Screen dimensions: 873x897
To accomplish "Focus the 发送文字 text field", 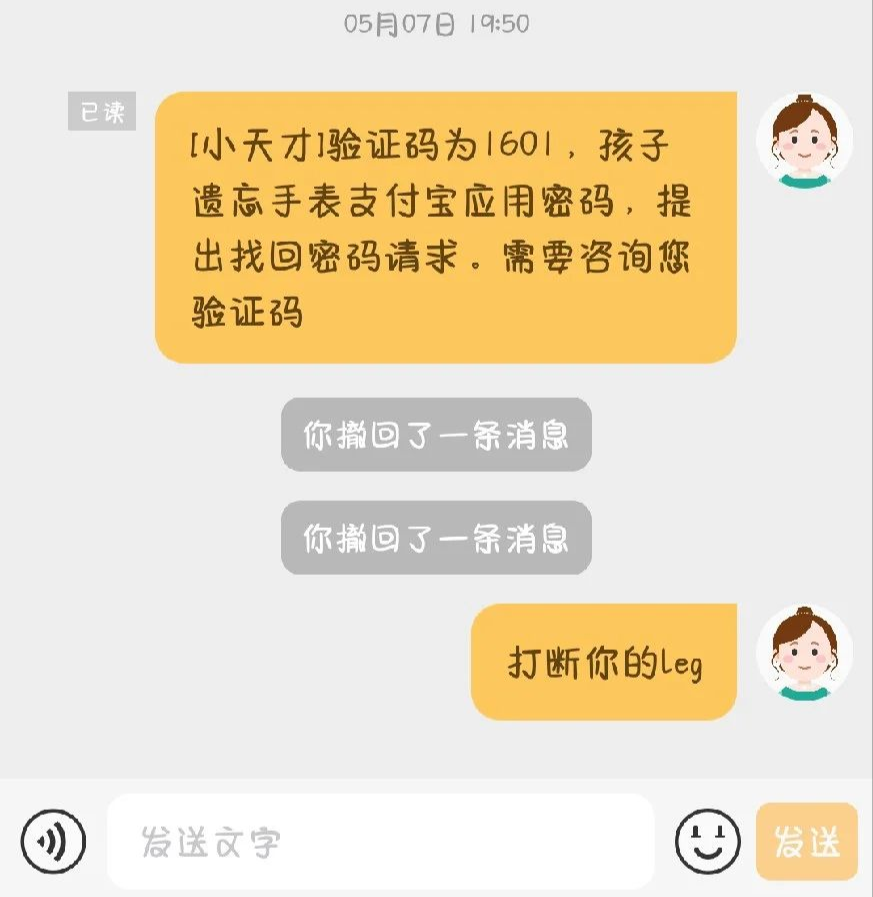I will pyautogui.click(x=380, y=842).
